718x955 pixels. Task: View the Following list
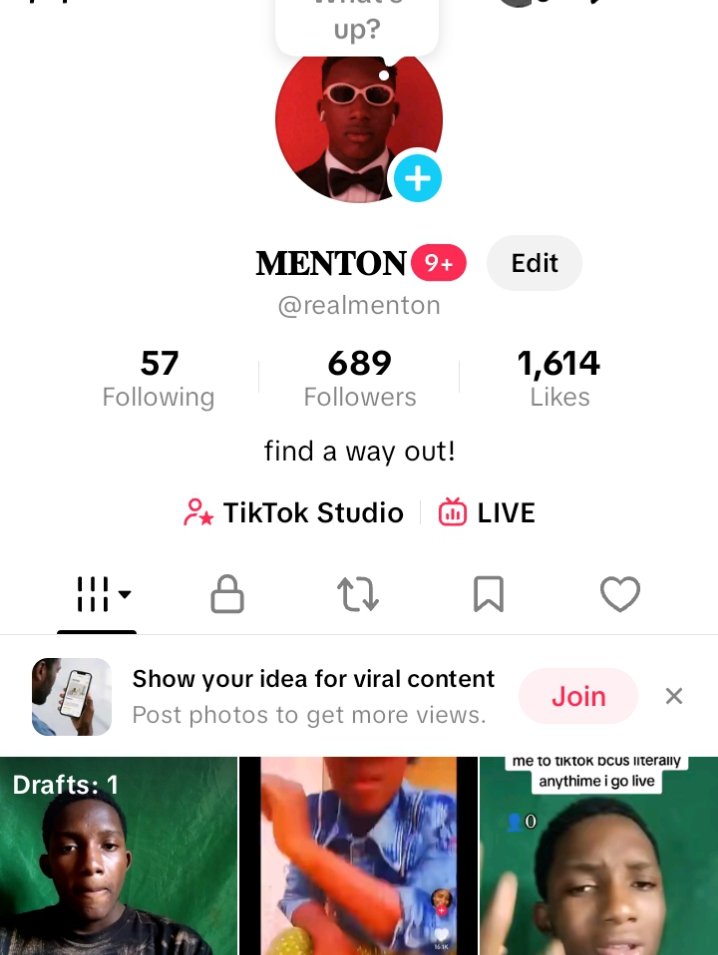[158, 379]
